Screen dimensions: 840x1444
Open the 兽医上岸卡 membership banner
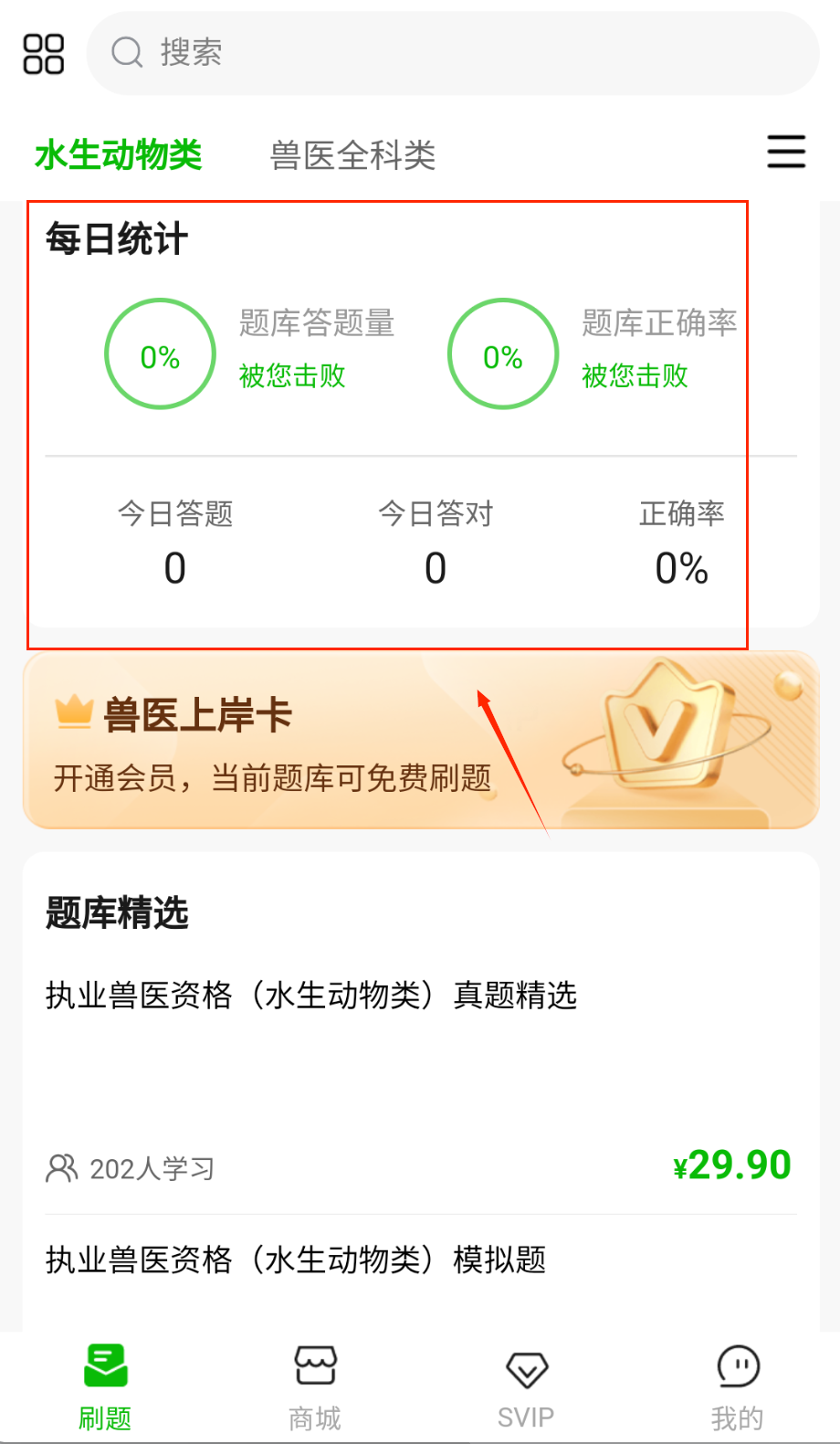(x=420, y=740)
